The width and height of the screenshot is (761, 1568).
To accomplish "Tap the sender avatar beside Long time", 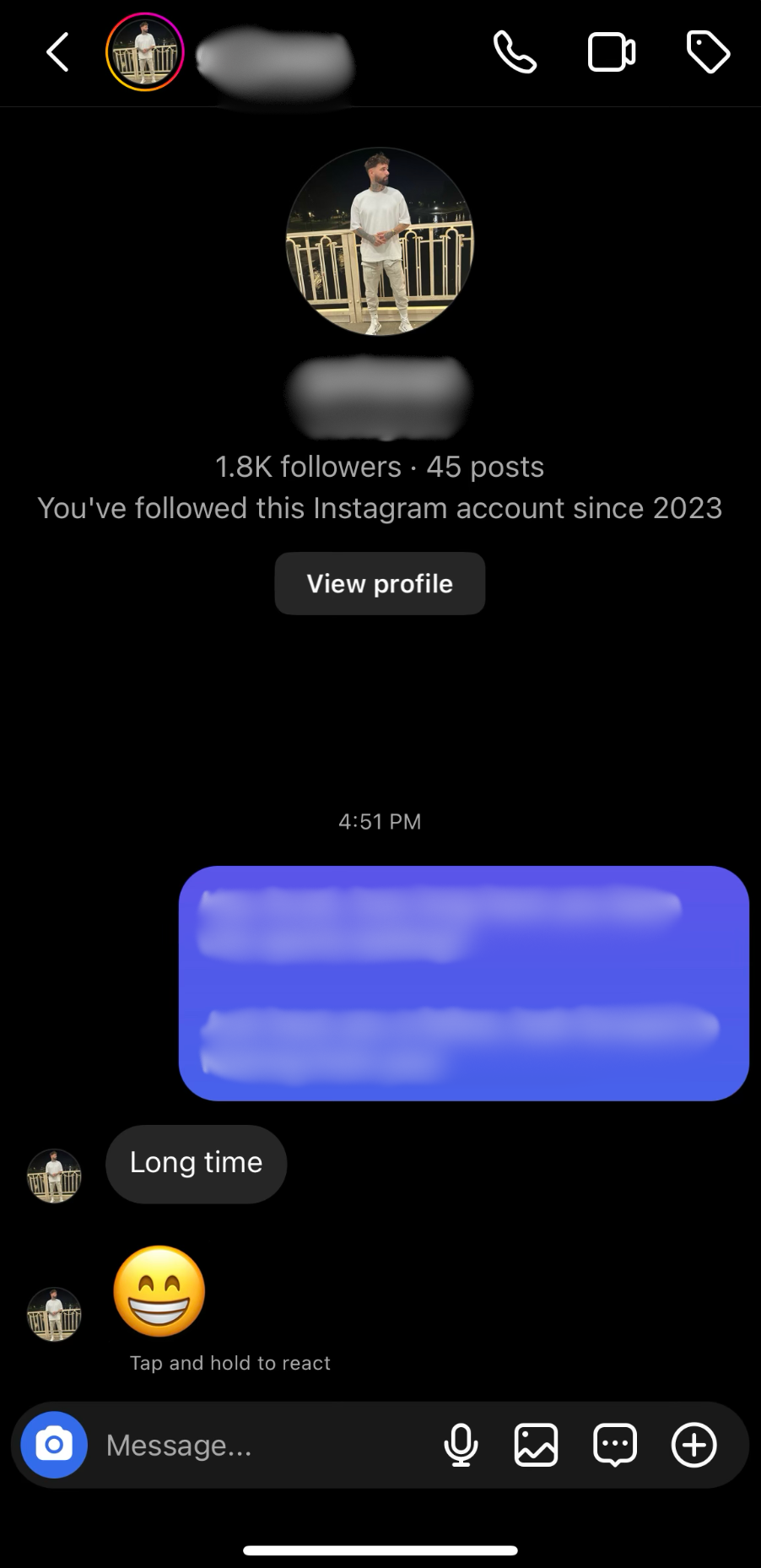I will (x=54, y=1176).
